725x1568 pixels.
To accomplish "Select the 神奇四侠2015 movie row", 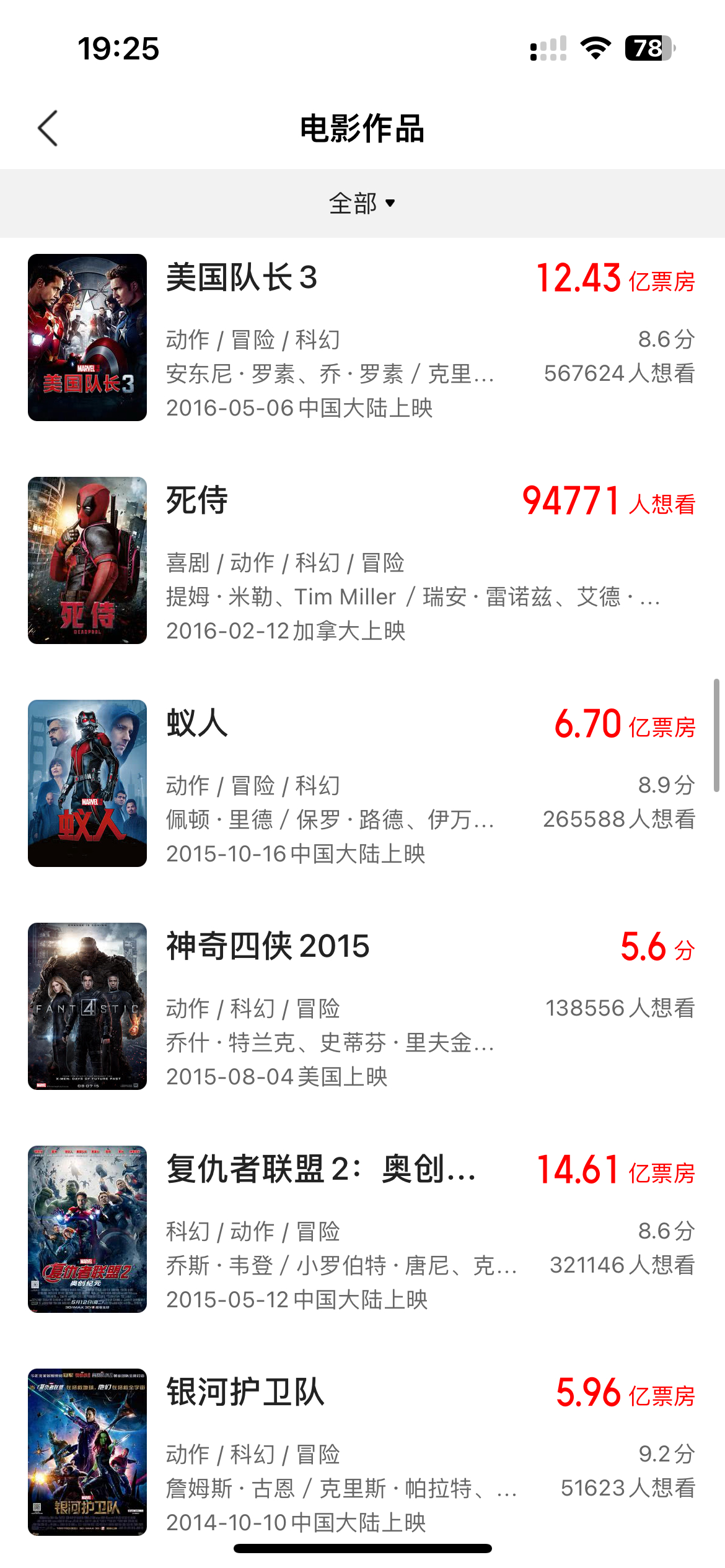I will 362,1006.
